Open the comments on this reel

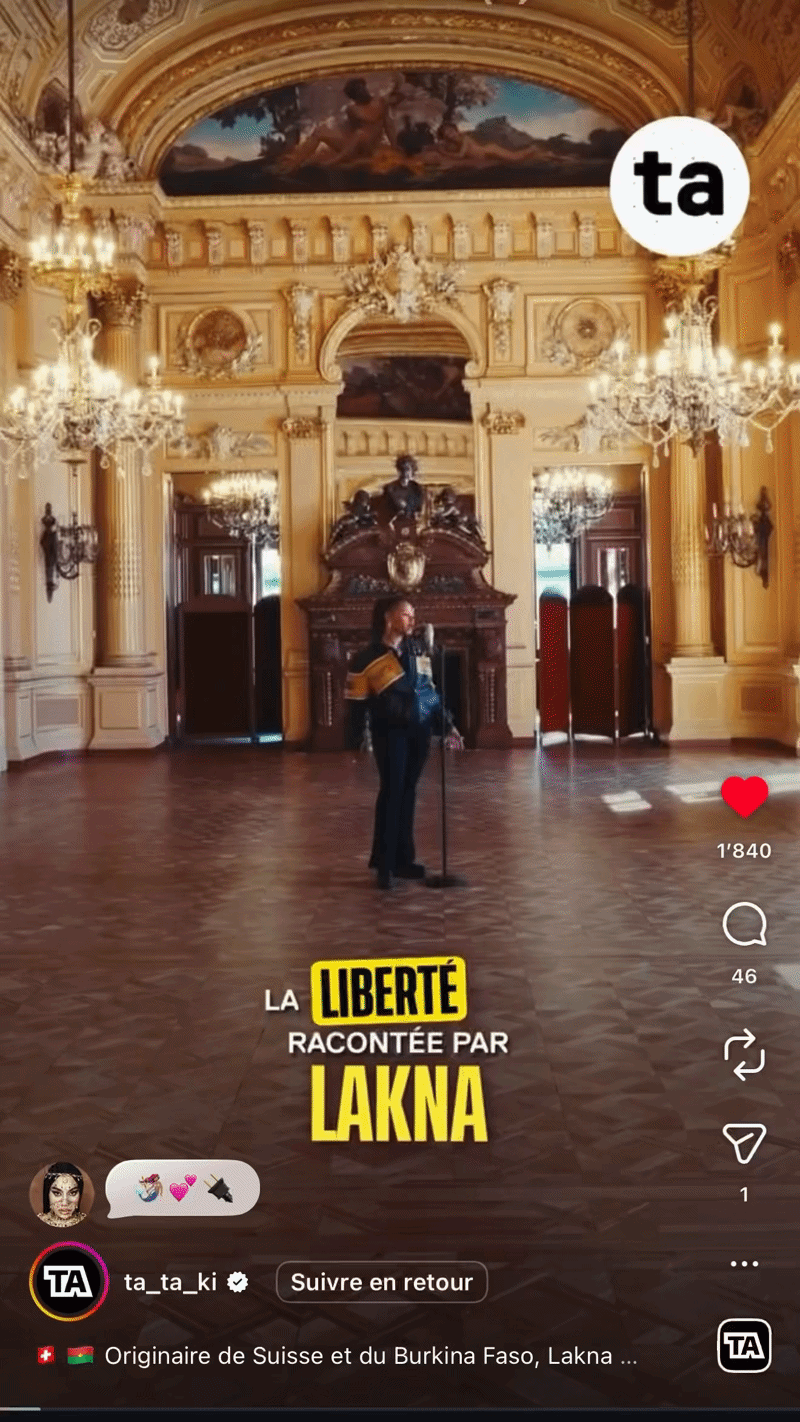(744, 925)
